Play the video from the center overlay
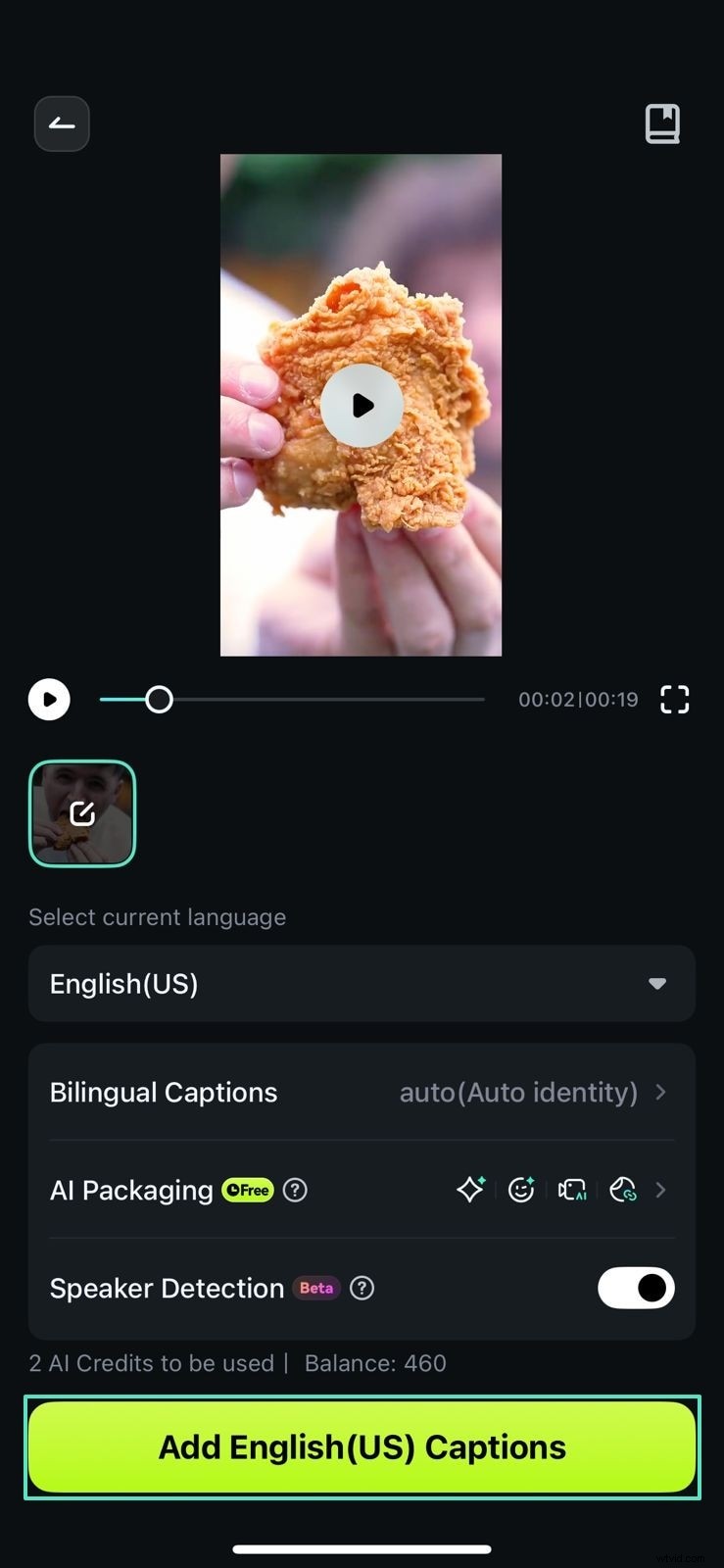 coord(362,405)
